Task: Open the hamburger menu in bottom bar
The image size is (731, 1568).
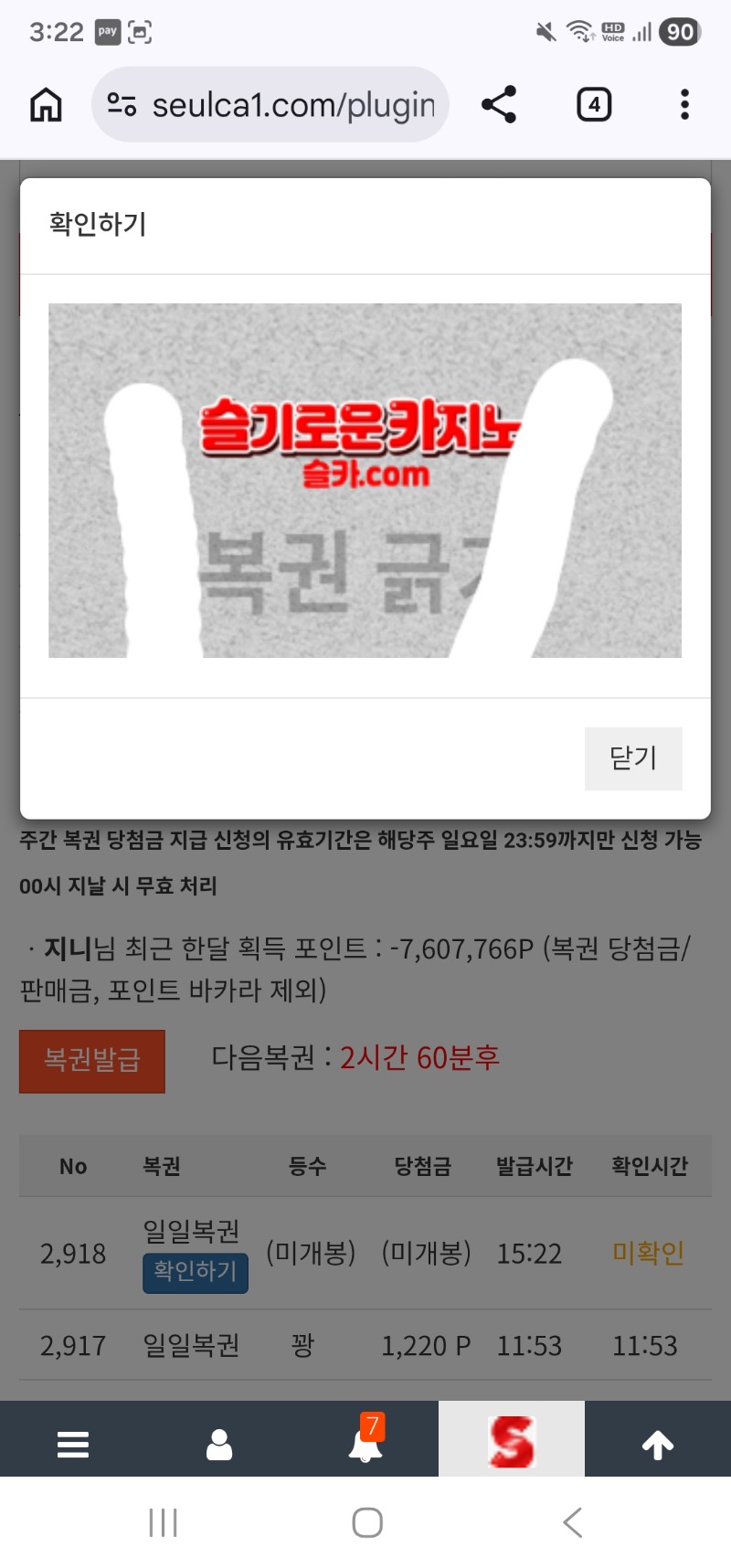Action: coord(73,1445)
